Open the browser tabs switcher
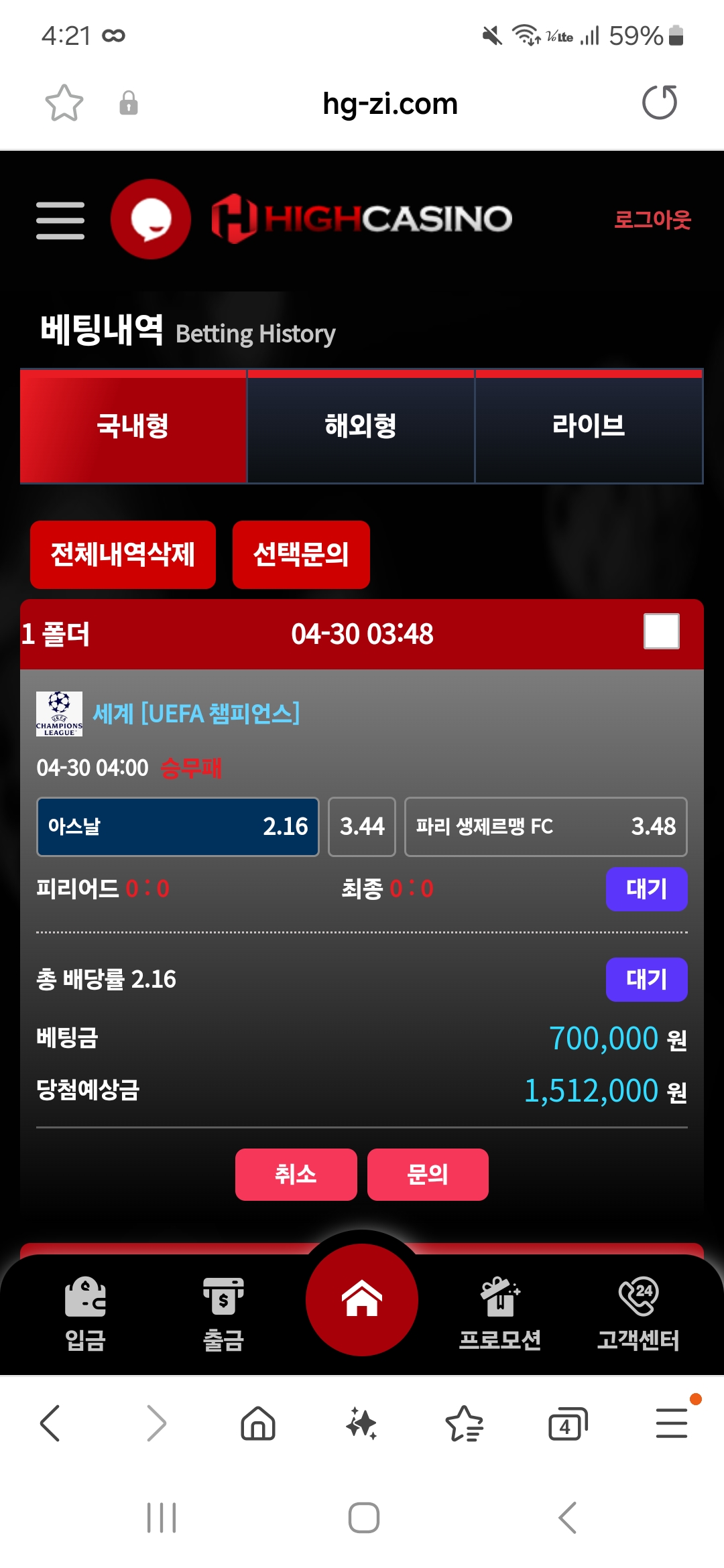The width and height of the screenshot is (724, 1568). point(567,1423)
